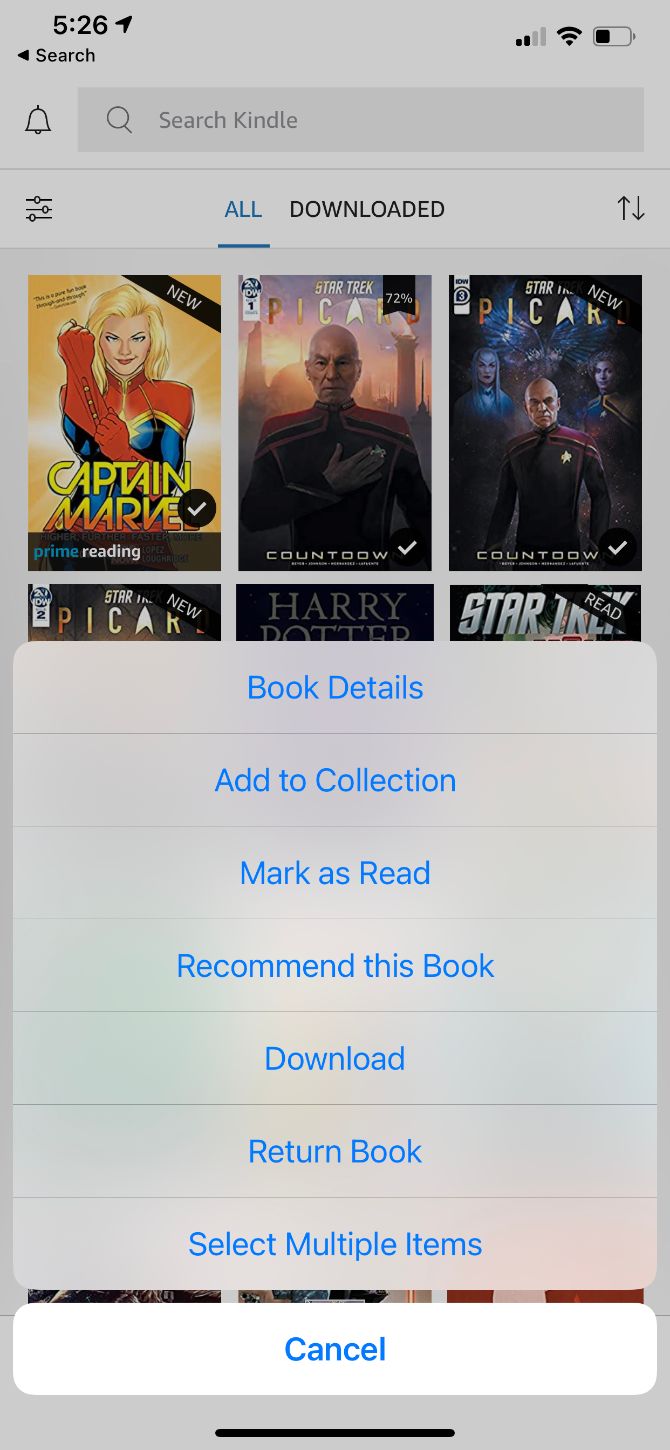Choose Return Book option

(x=335, y=1151)
